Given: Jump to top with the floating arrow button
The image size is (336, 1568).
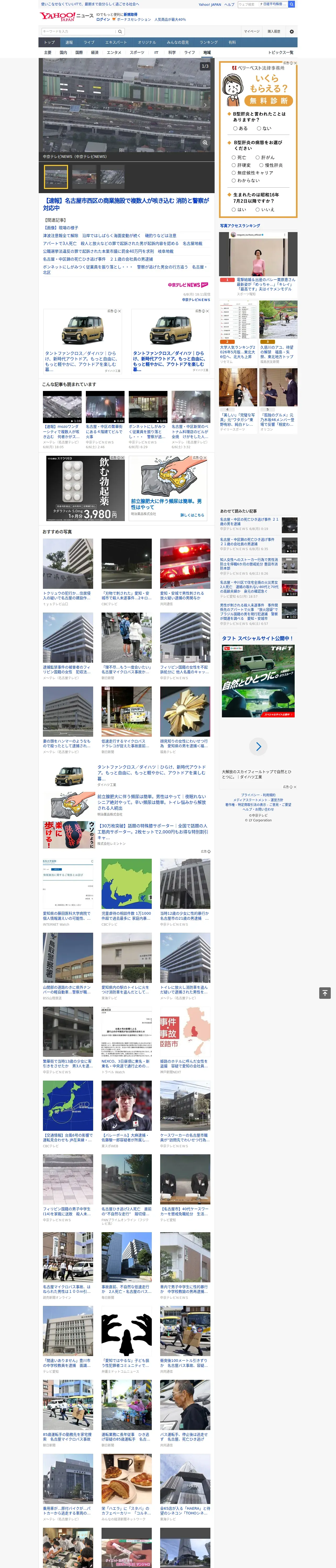Looking at the screenshot, I should click(325, 993).
